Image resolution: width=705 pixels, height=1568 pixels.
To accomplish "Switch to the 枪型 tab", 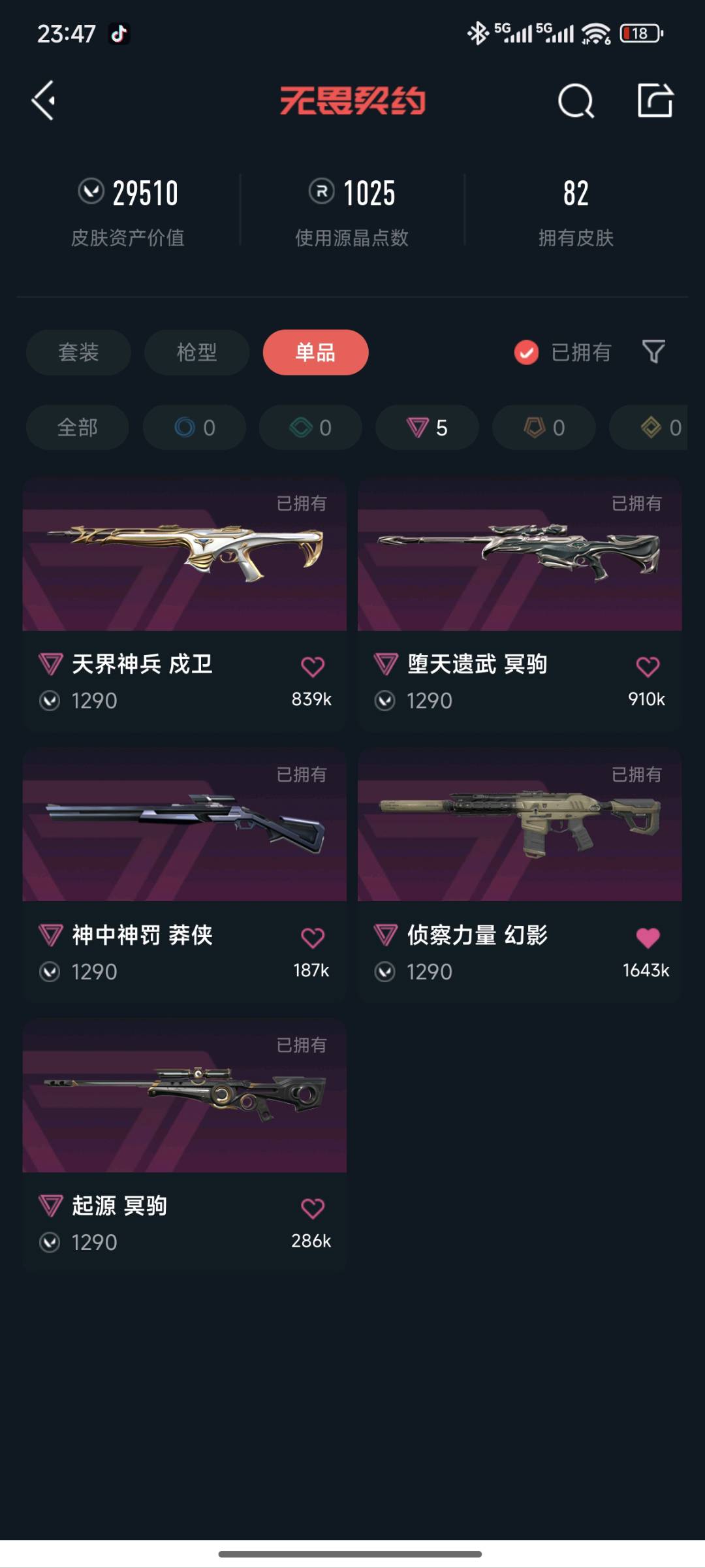I will pos(196,352).
